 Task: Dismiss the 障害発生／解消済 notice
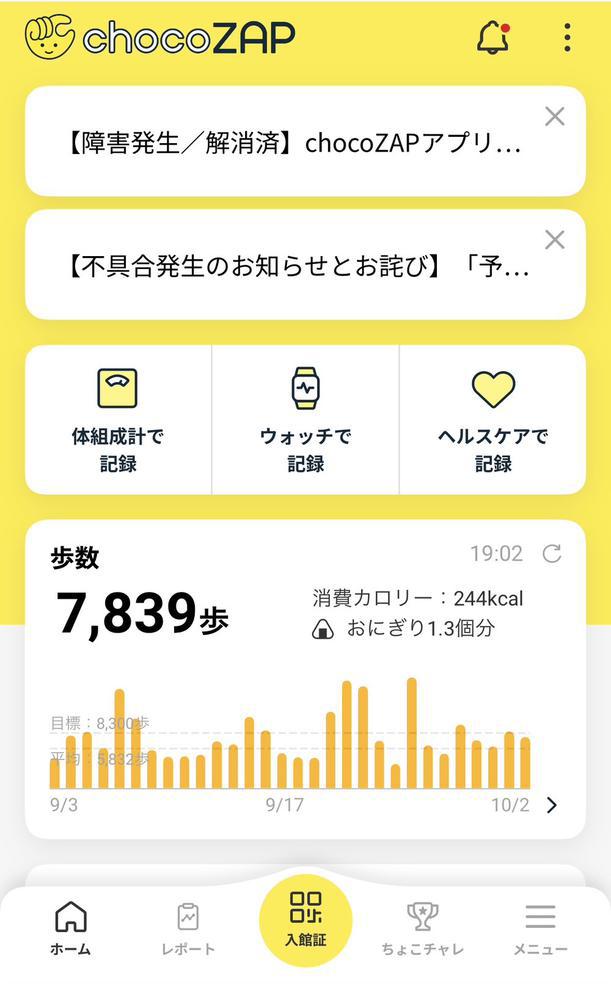click(x=554, y=117)
